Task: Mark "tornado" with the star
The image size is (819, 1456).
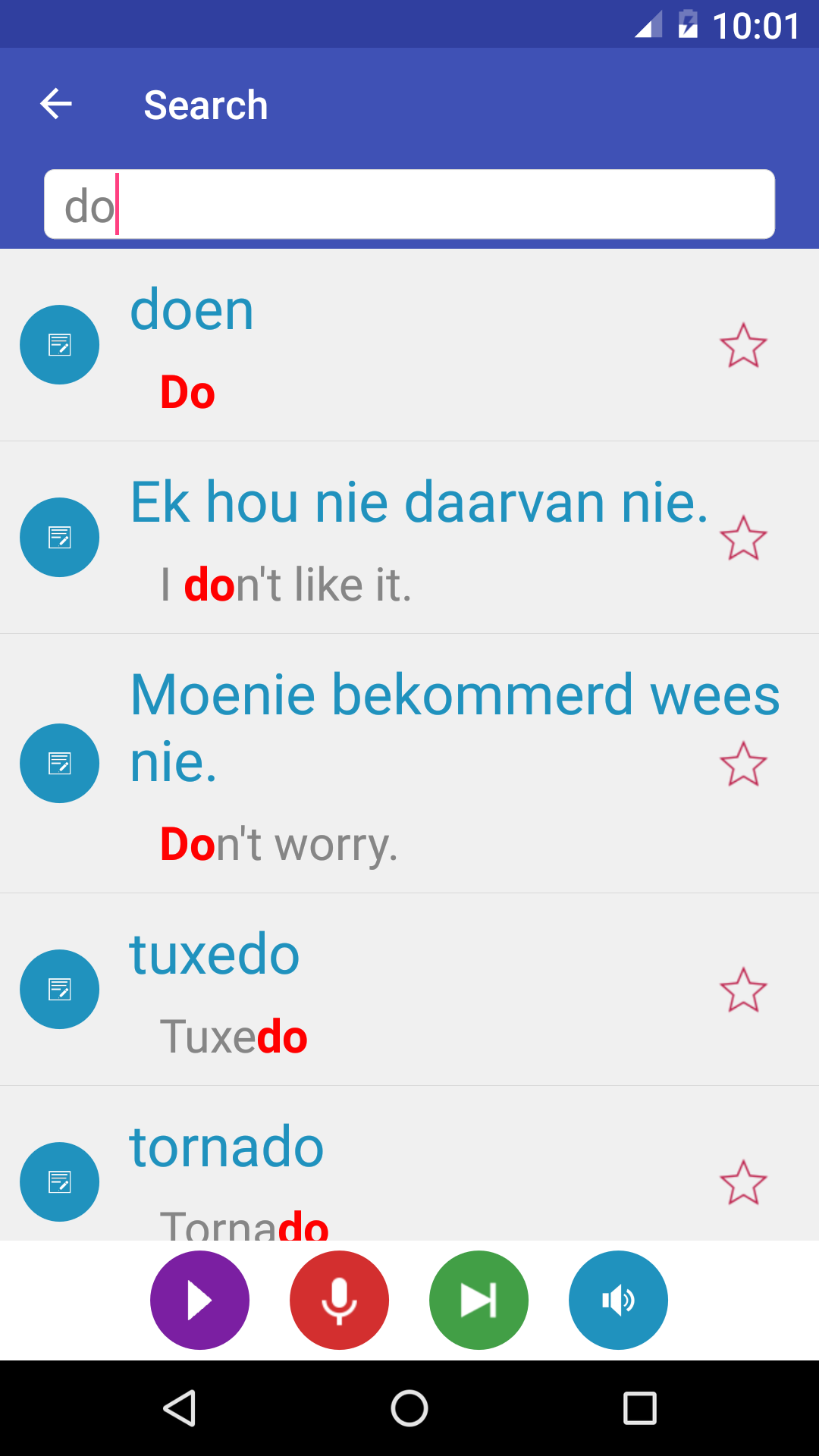Action: 743,1182
